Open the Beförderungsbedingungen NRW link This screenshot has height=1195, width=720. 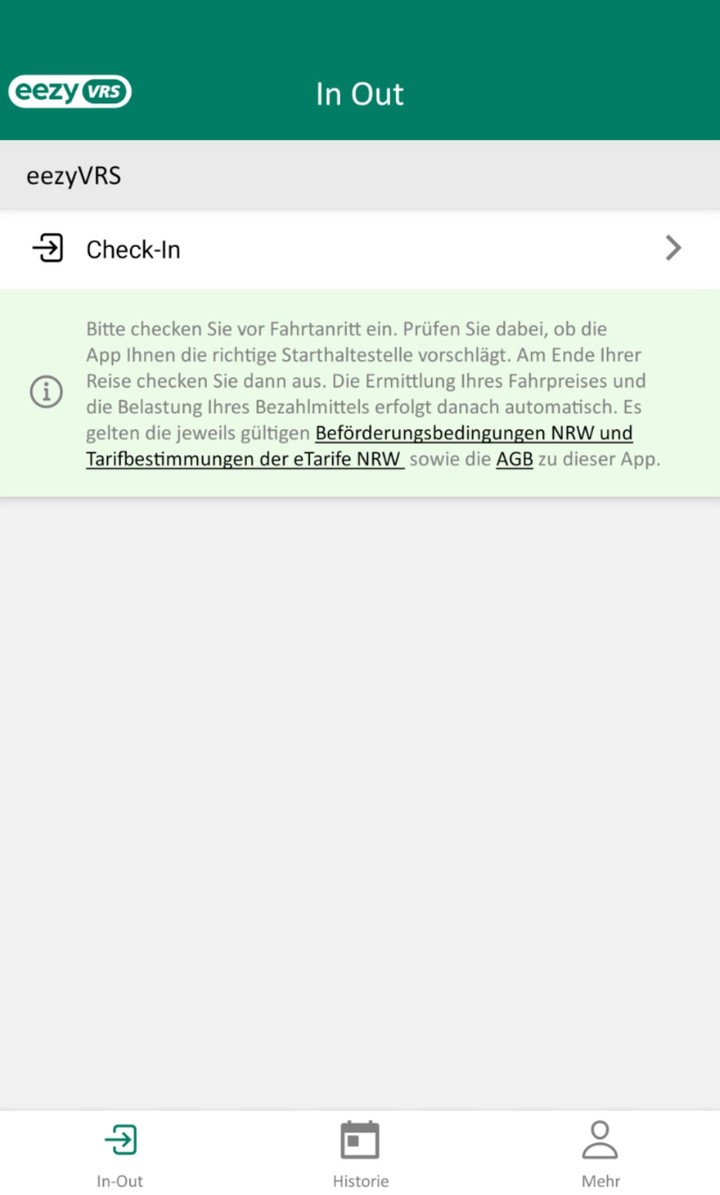point(474,432)
